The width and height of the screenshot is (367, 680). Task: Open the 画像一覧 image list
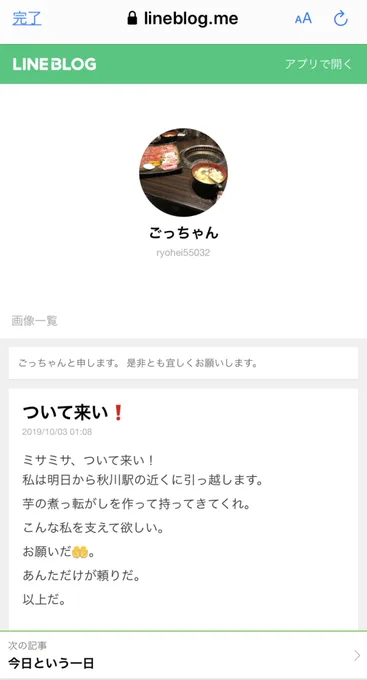click(35, 321)
